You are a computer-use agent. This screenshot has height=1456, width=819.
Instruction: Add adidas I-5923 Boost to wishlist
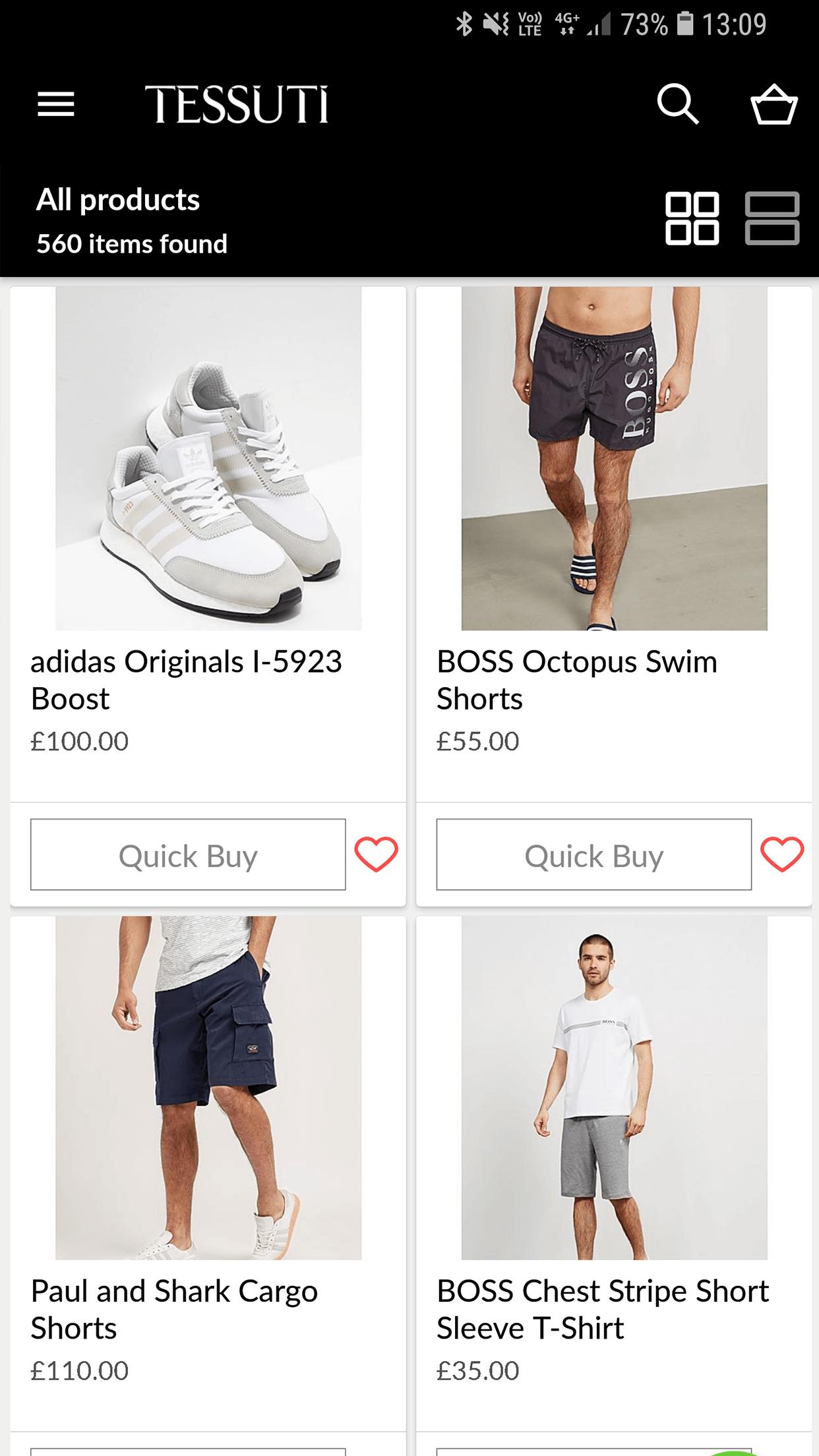point(377,855)
